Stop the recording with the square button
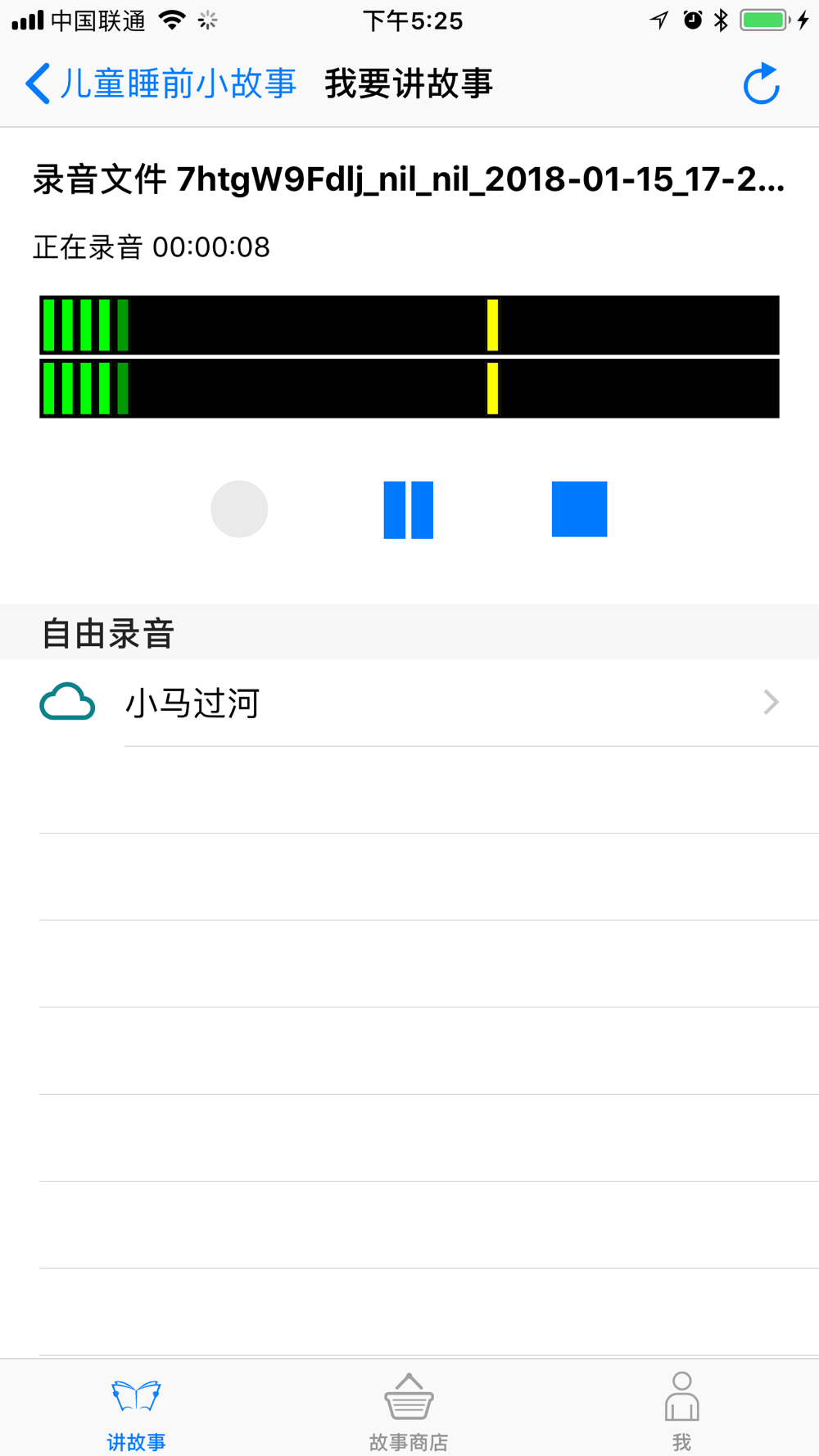This screenshot has width=819, height=1456. (579, 509)
